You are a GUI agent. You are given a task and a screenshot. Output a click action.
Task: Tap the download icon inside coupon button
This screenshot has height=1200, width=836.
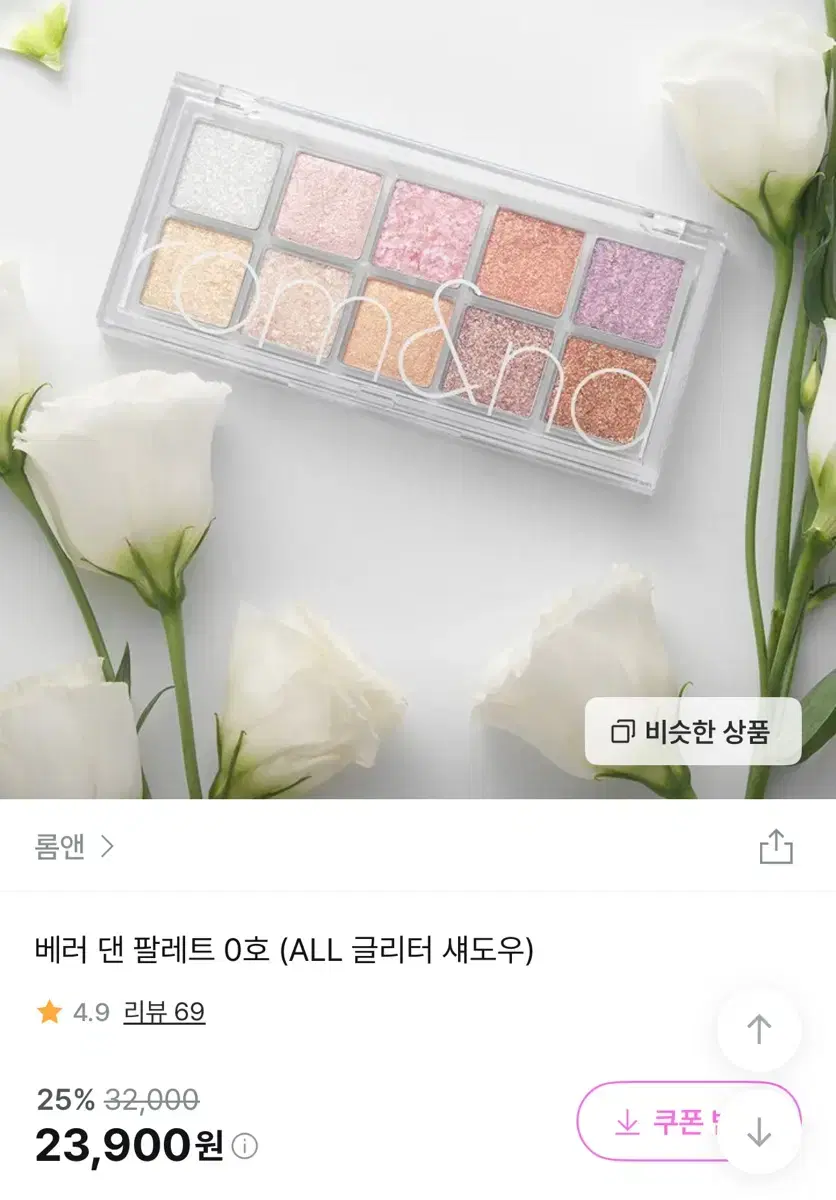629,1123
